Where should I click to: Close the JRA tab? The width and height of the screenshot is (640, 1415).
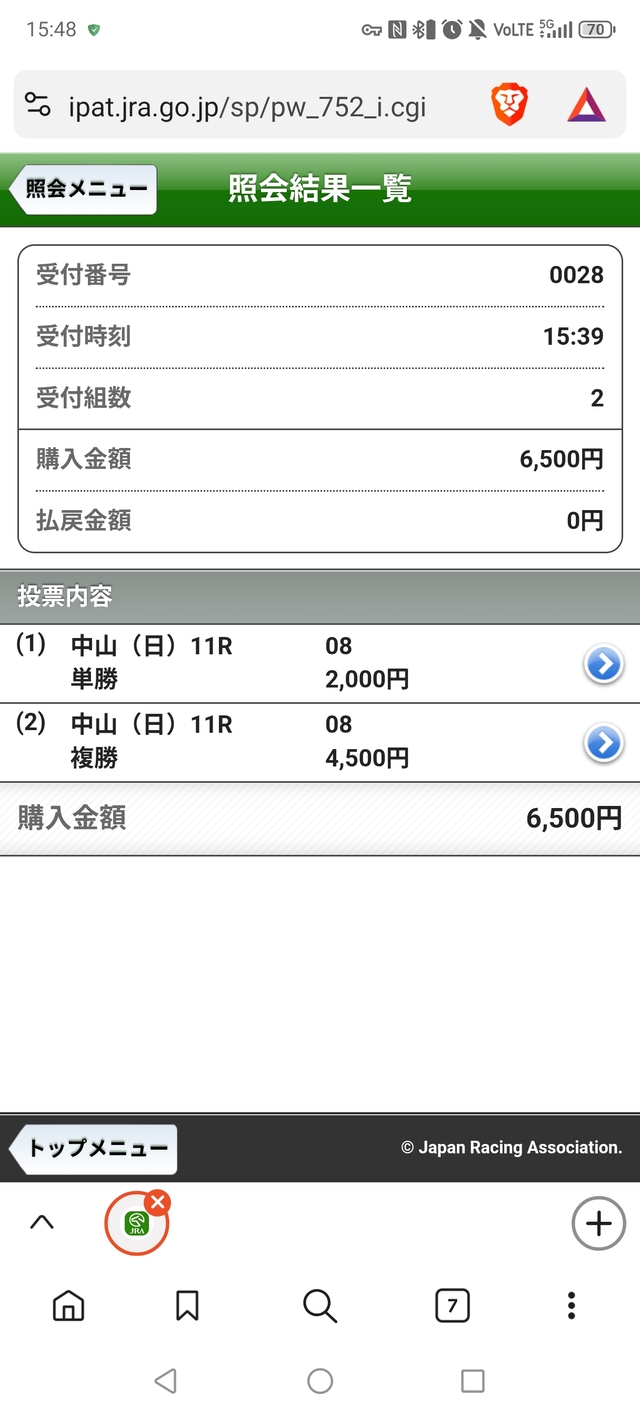(x=158, y=1202)
